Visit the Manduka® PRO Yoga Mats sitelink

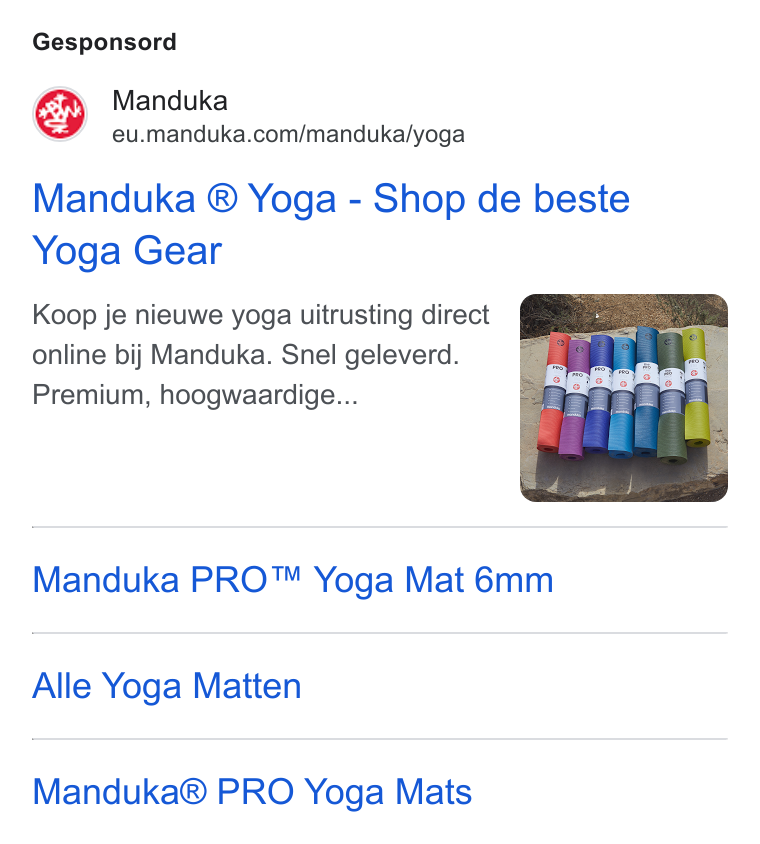coord(252,792)
